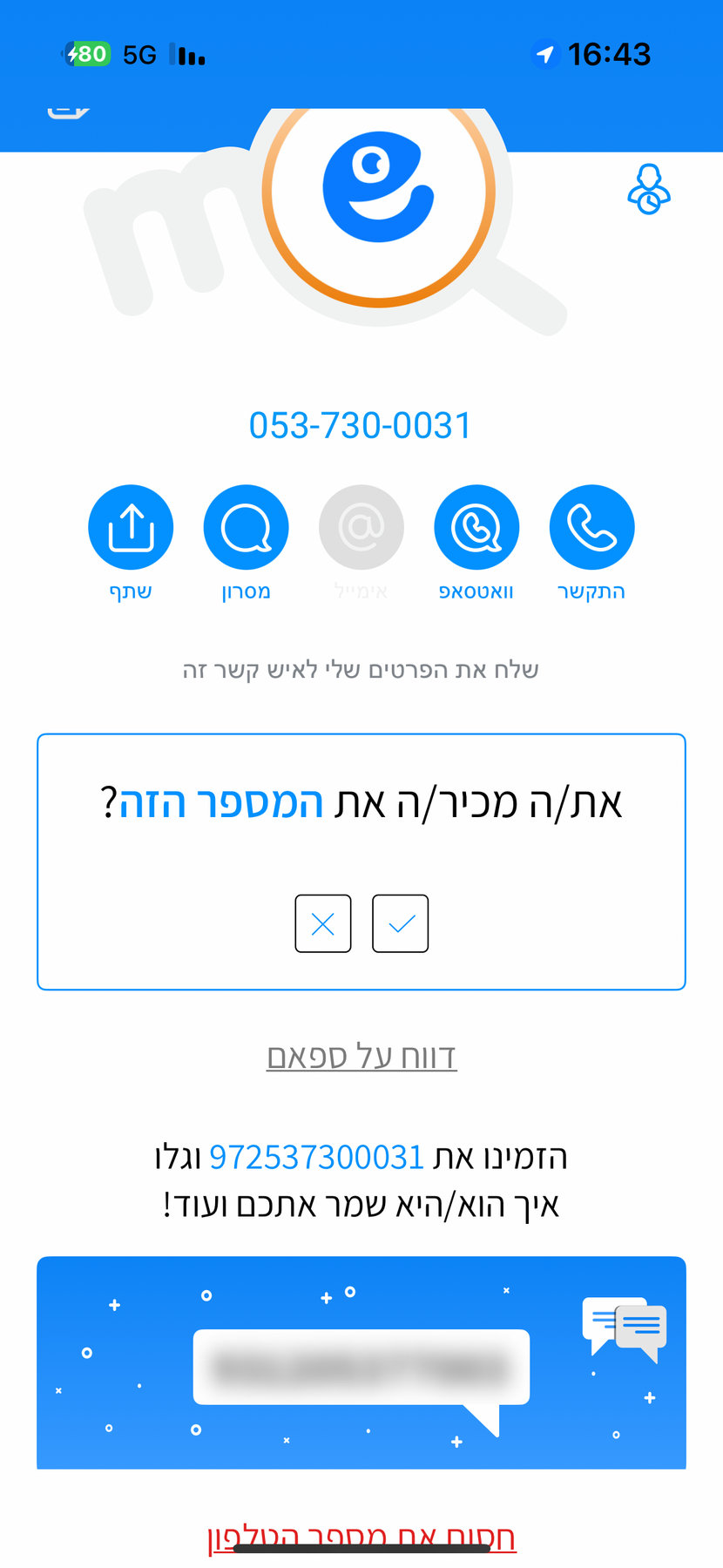The image size is (723, 1568).
Task: Report spam via דווח על ספאם
Action: (x=361, y=1056)
